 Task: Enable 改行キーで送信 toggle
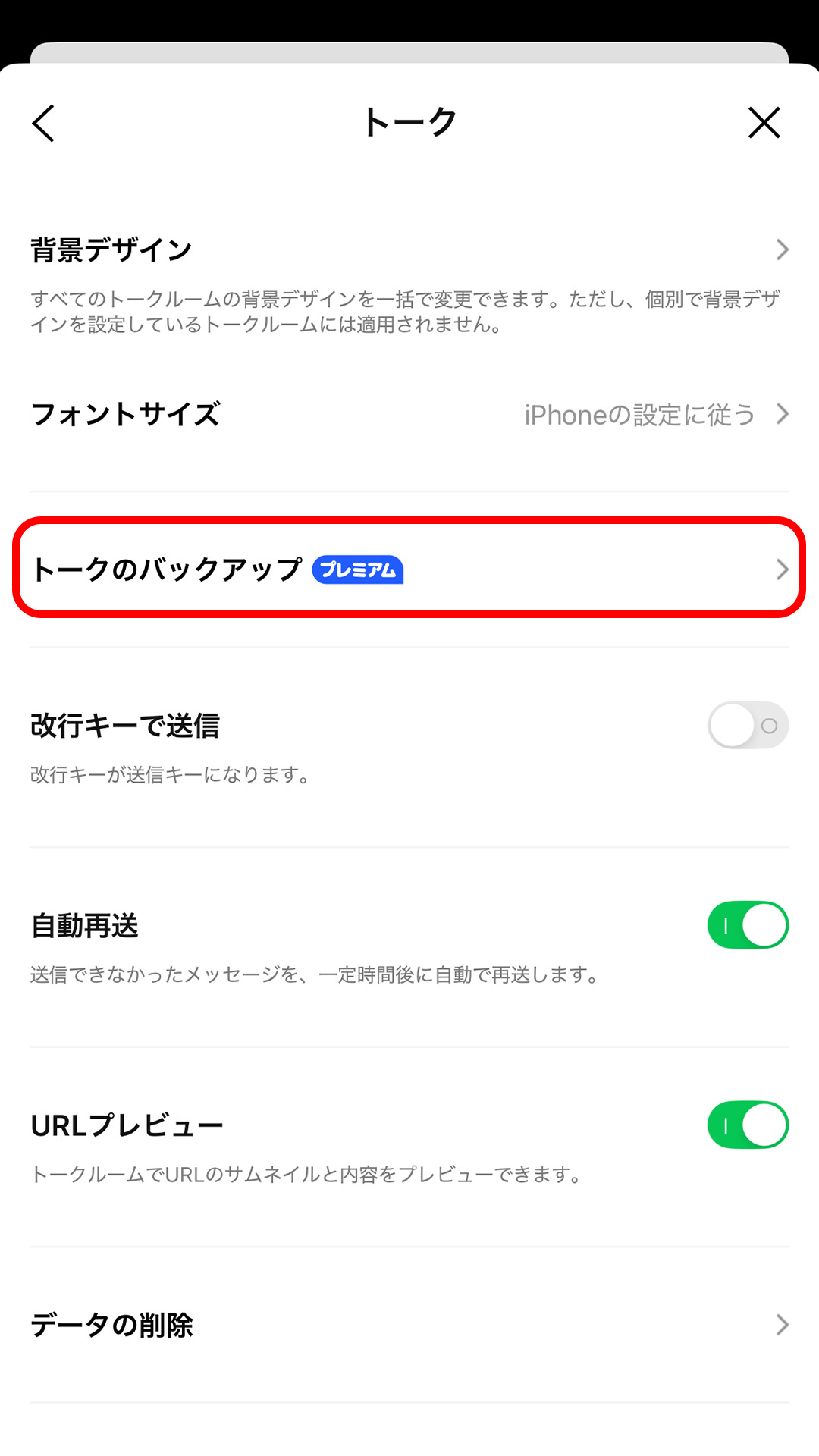(x=747, y=725)
